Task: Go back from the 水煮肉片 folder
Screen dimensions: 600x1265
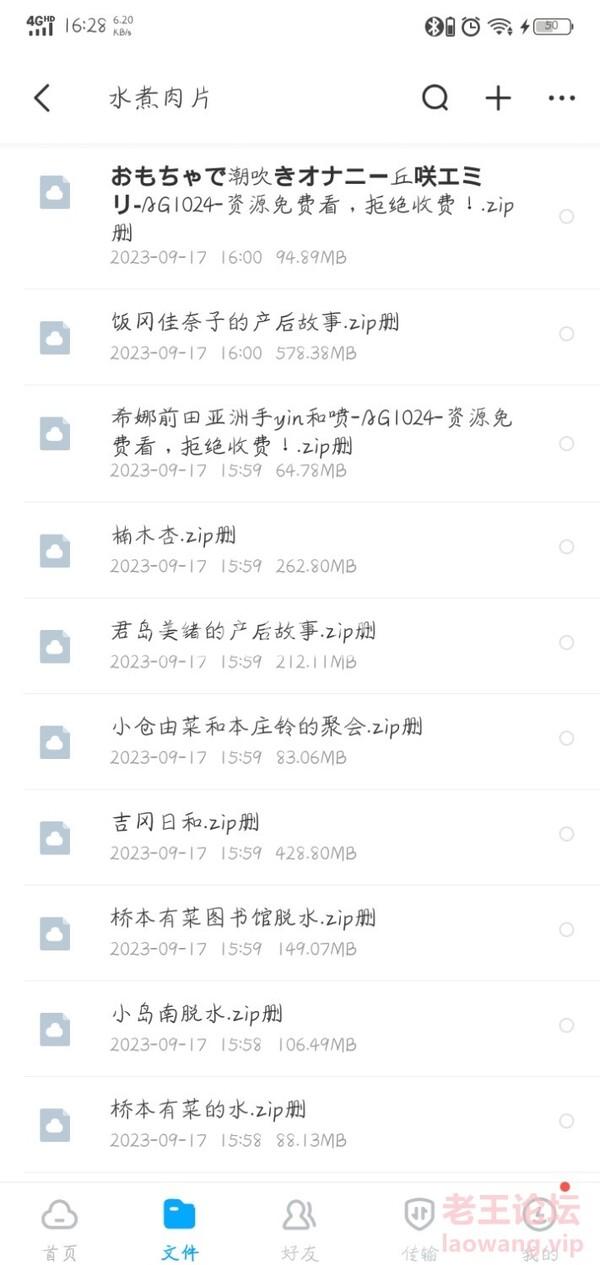Action: [42, 98]
